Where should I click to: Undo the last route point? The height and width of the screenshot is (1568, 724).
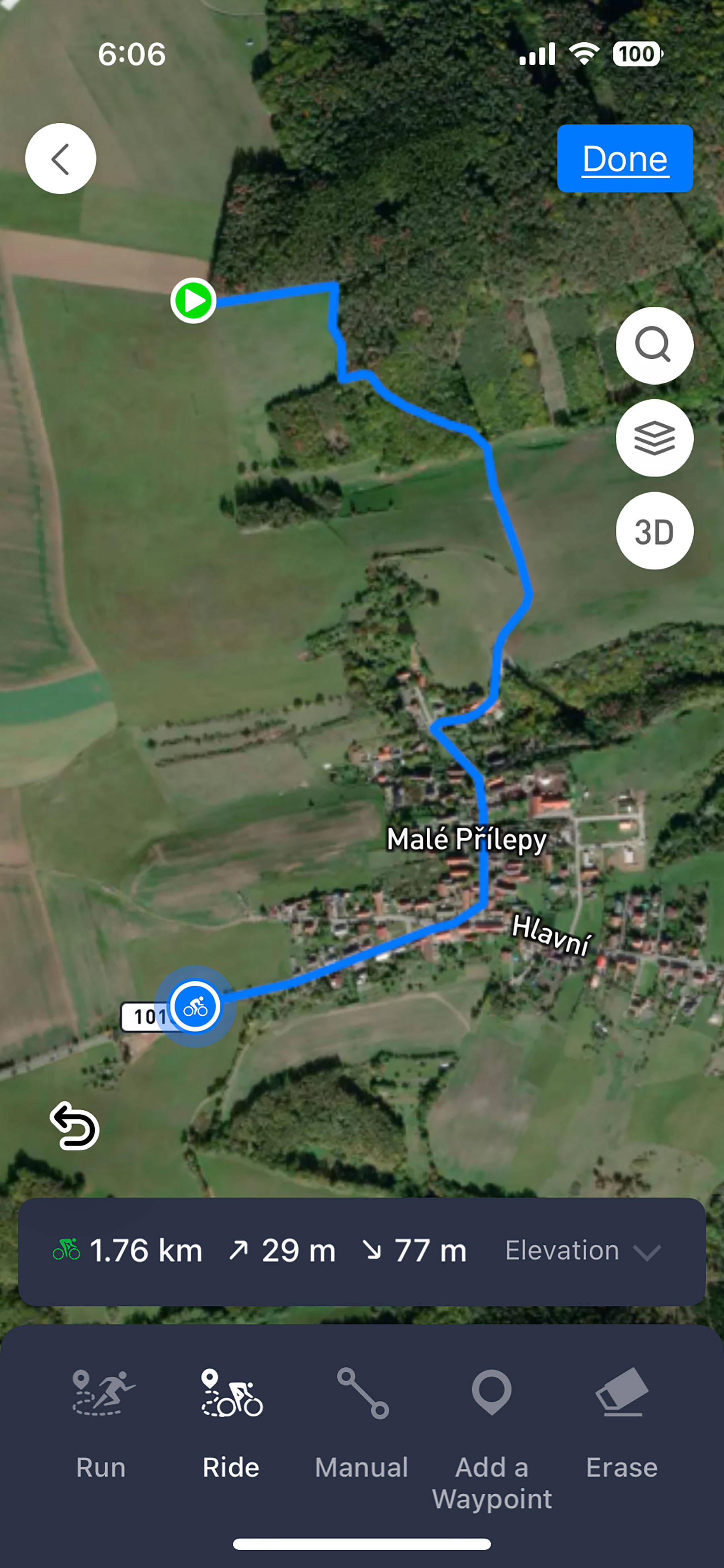(x=75, y=1127)
